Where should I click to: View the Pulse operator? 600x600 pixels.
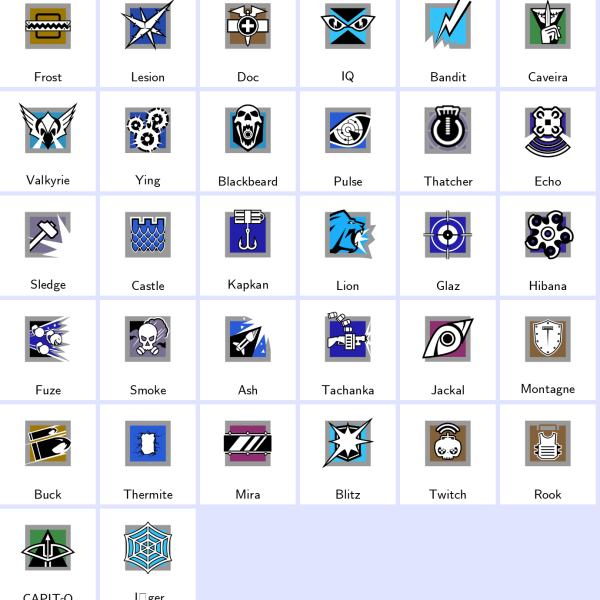[348, 140]
